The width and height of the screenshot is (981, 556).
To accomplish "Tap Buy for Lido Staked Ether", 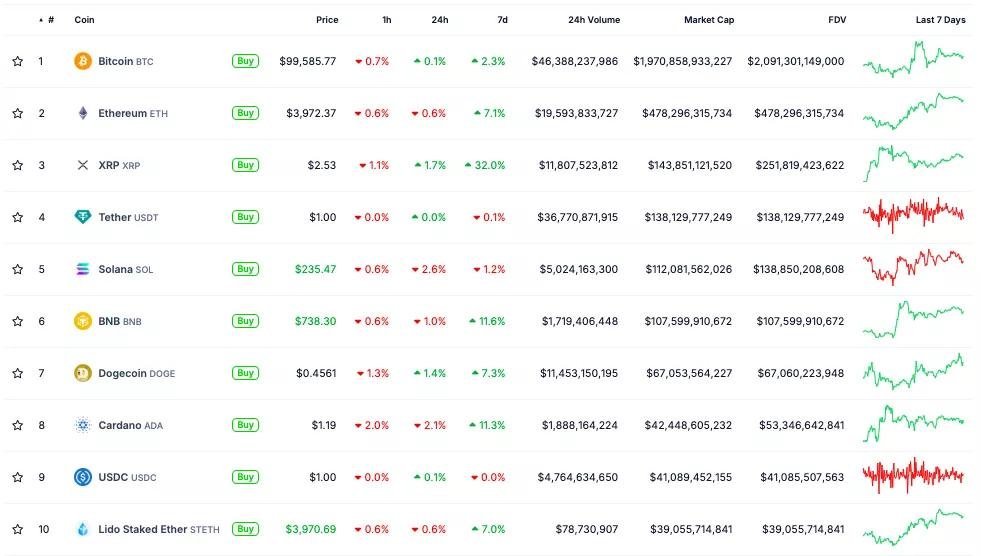I will click(245, 529).
